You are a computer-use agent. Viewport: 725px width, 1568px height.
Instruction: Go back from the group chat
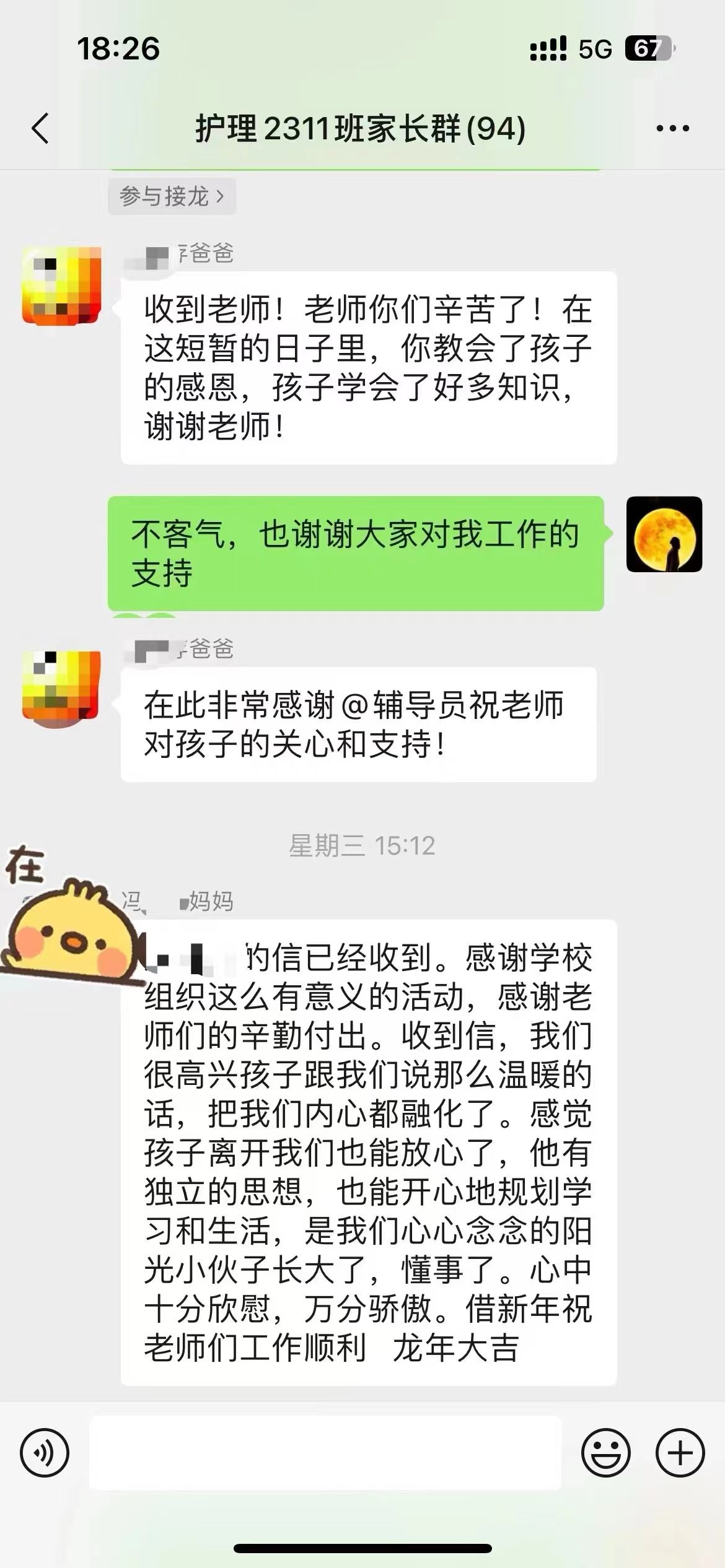[41, 129]
